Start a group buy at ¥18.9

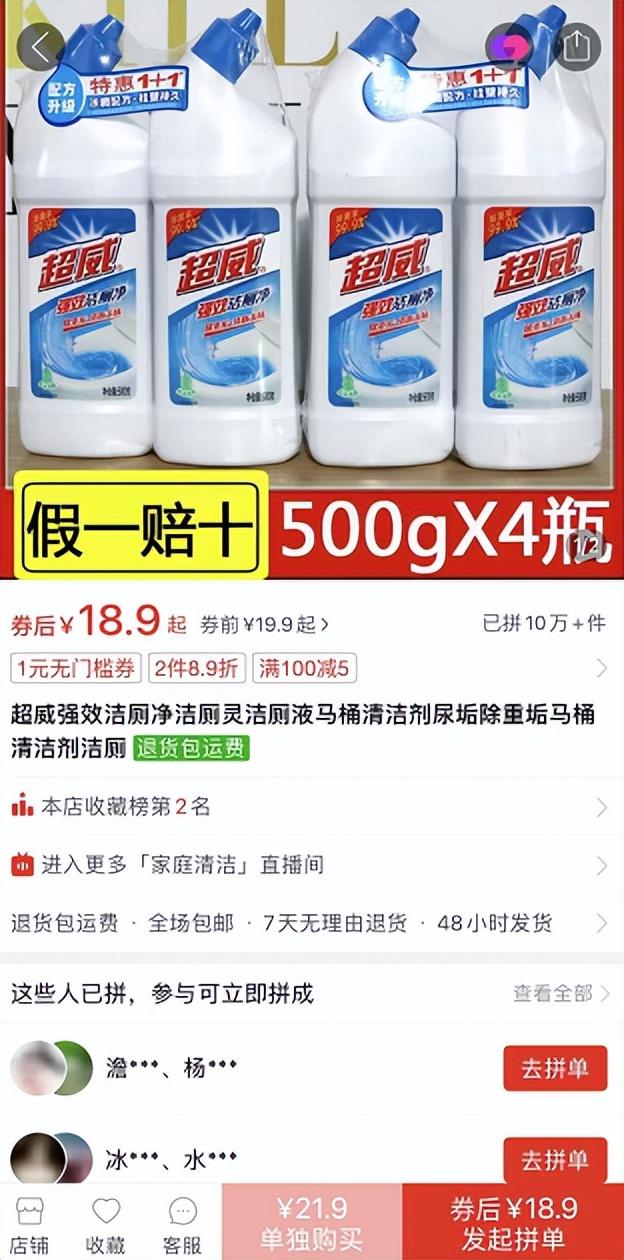point(513,1223)
